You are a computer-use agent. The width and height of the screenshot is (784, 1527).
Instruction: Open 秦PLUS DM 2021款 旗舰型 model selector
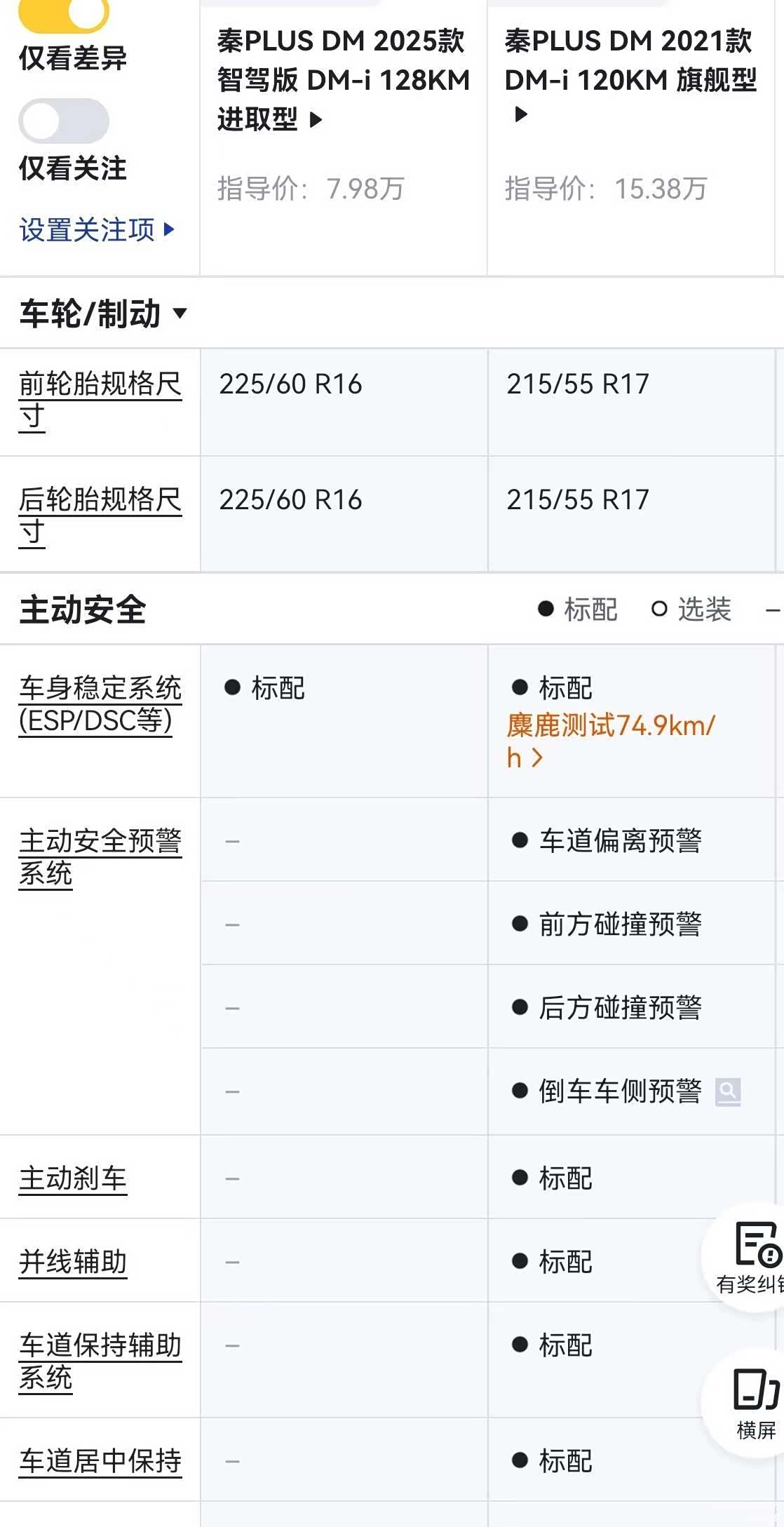tap(630, 74)
